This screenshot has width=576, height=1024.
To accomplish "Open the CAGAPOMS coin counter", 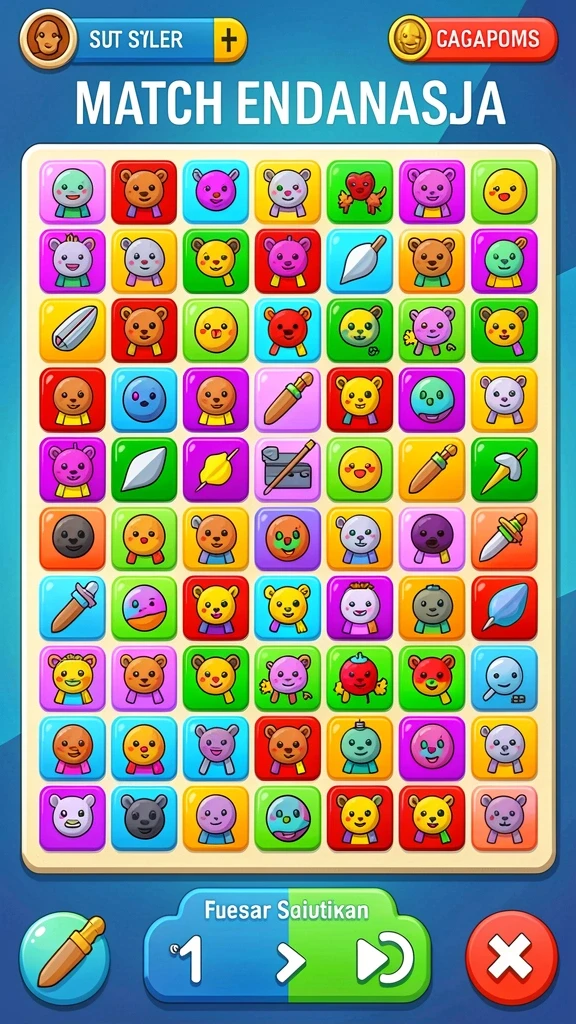I will point(473,39).
